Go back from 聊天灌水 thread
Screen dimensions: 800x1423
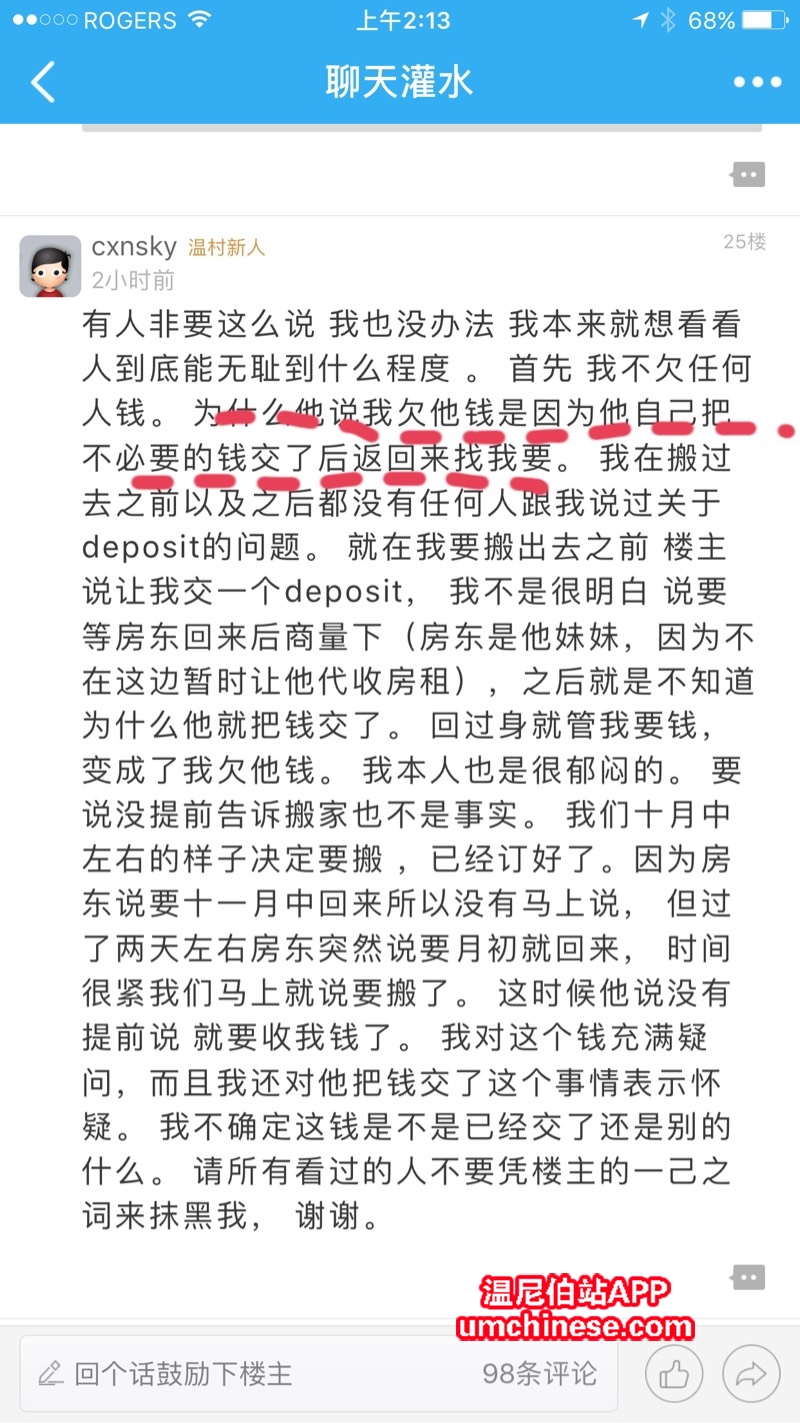[43, 82]
